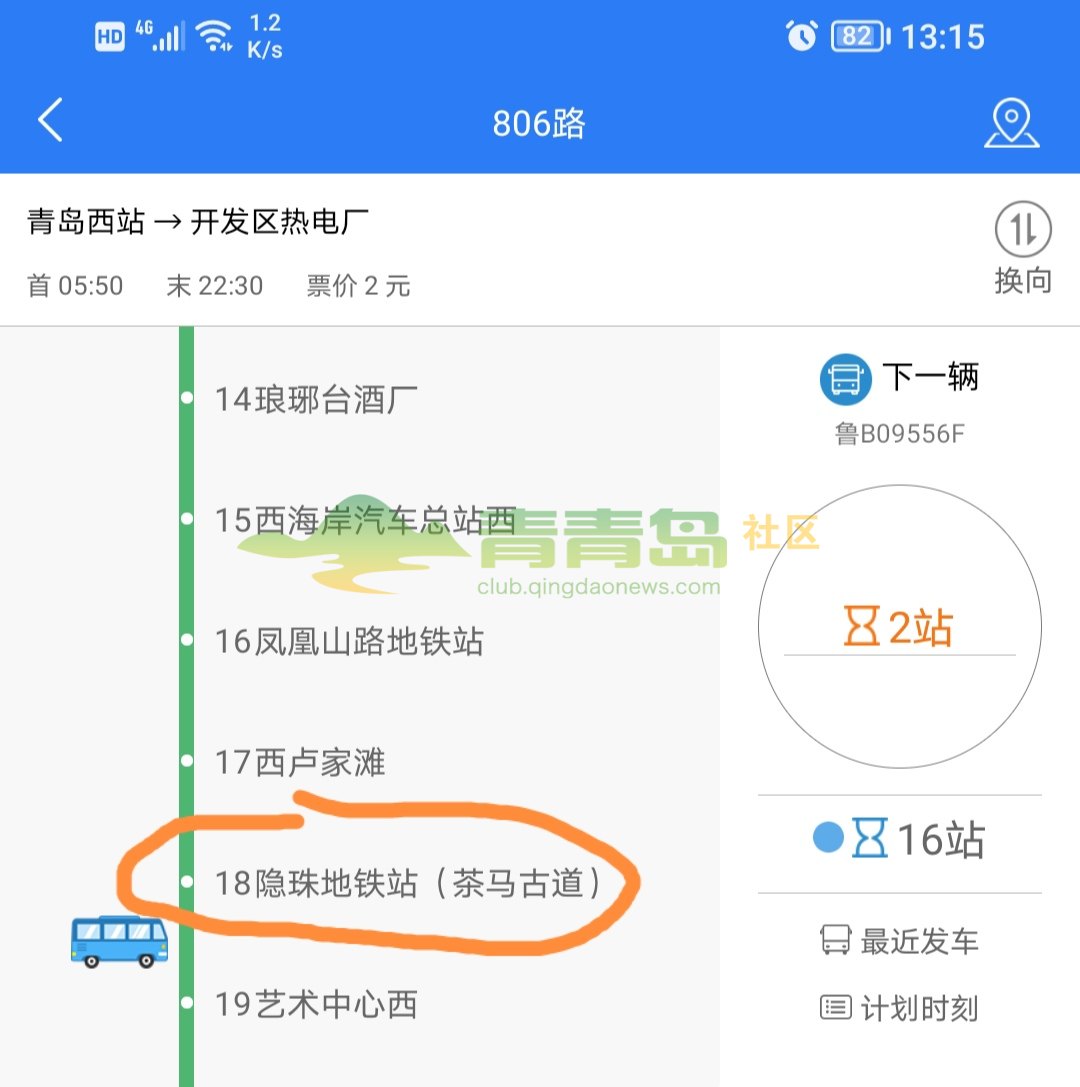Tap 换向 to reverse route direction

tap(1022, 248)
